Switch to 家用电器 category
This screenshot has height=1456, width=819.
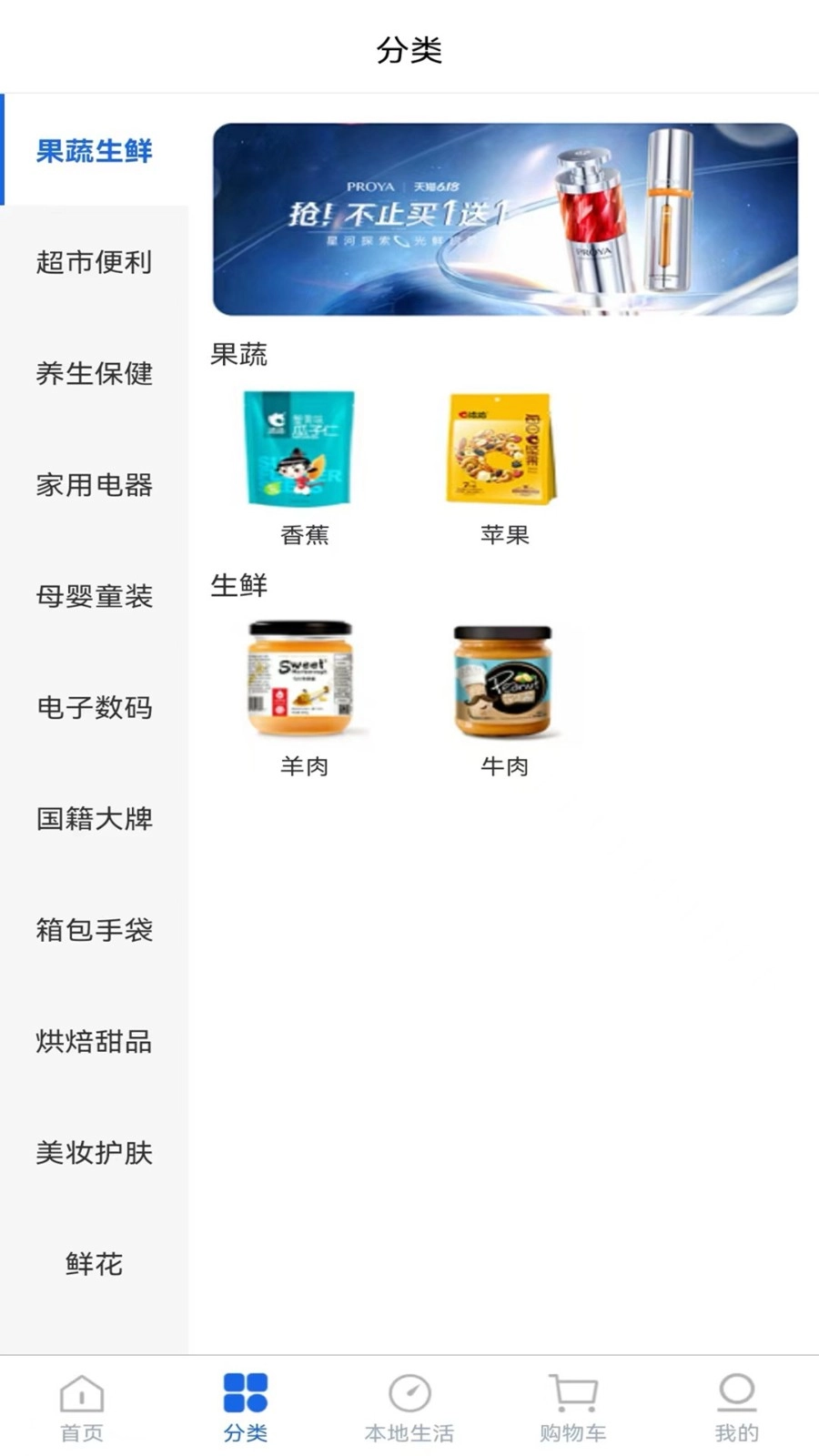click(94, 485)
